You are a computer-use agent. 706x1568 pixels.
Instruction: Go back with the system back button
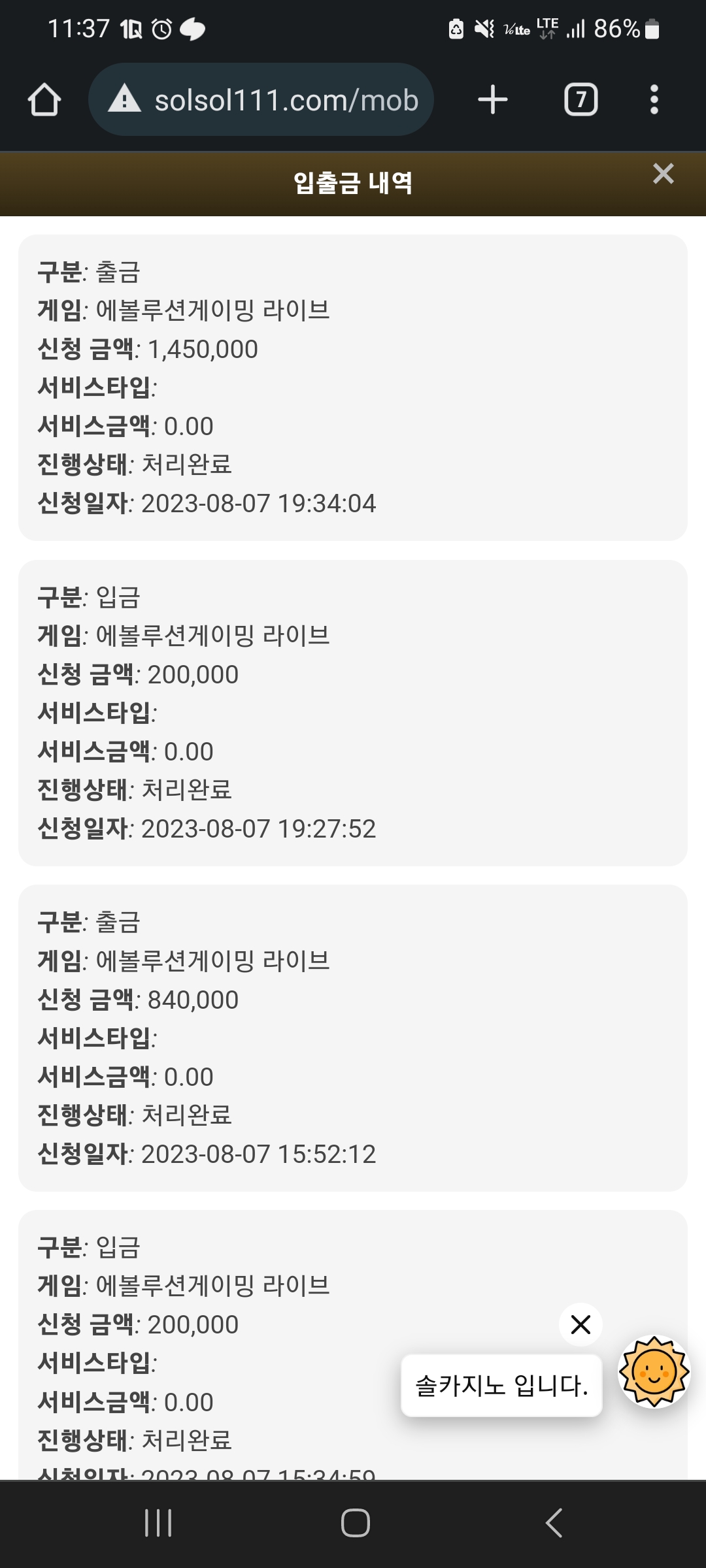[x=553, y=1523]
